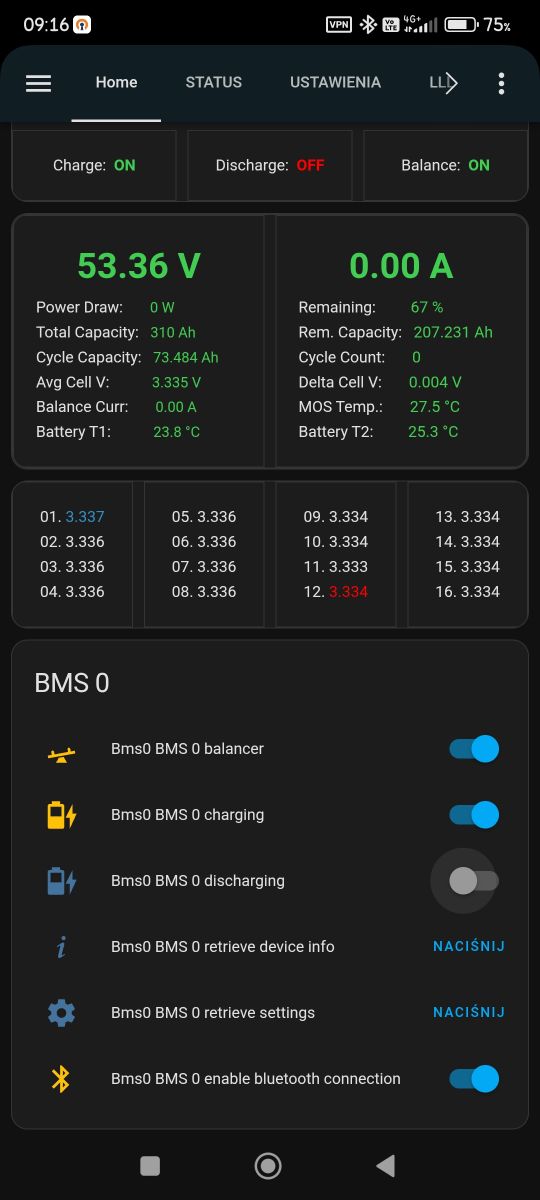Show more tabs with the arrow

pyautogui.click(x=451, y=83)
